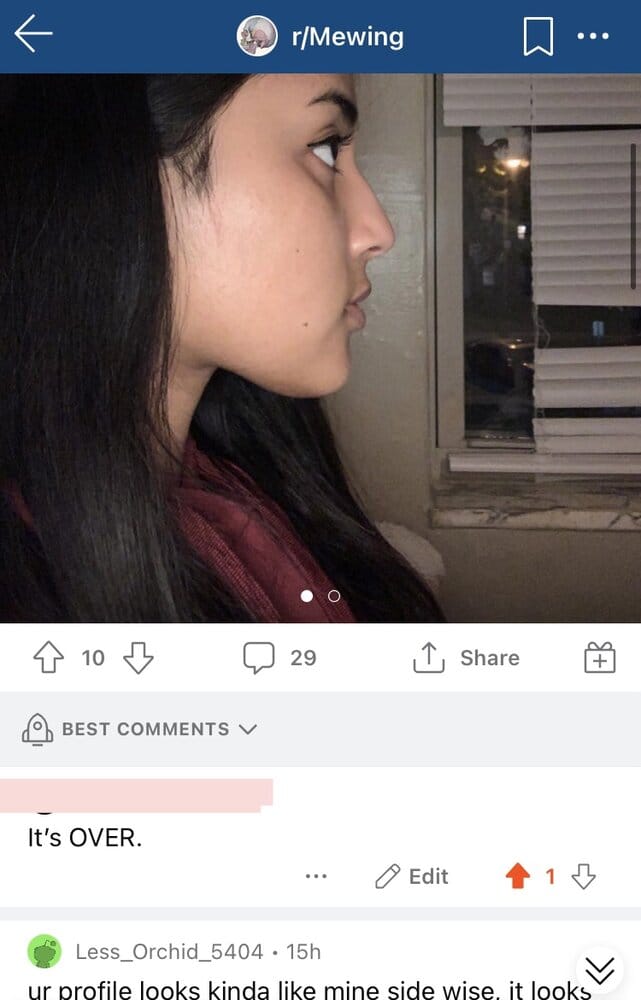Share this post
This screenshot has height=1000, width=641.
point(466,657)
